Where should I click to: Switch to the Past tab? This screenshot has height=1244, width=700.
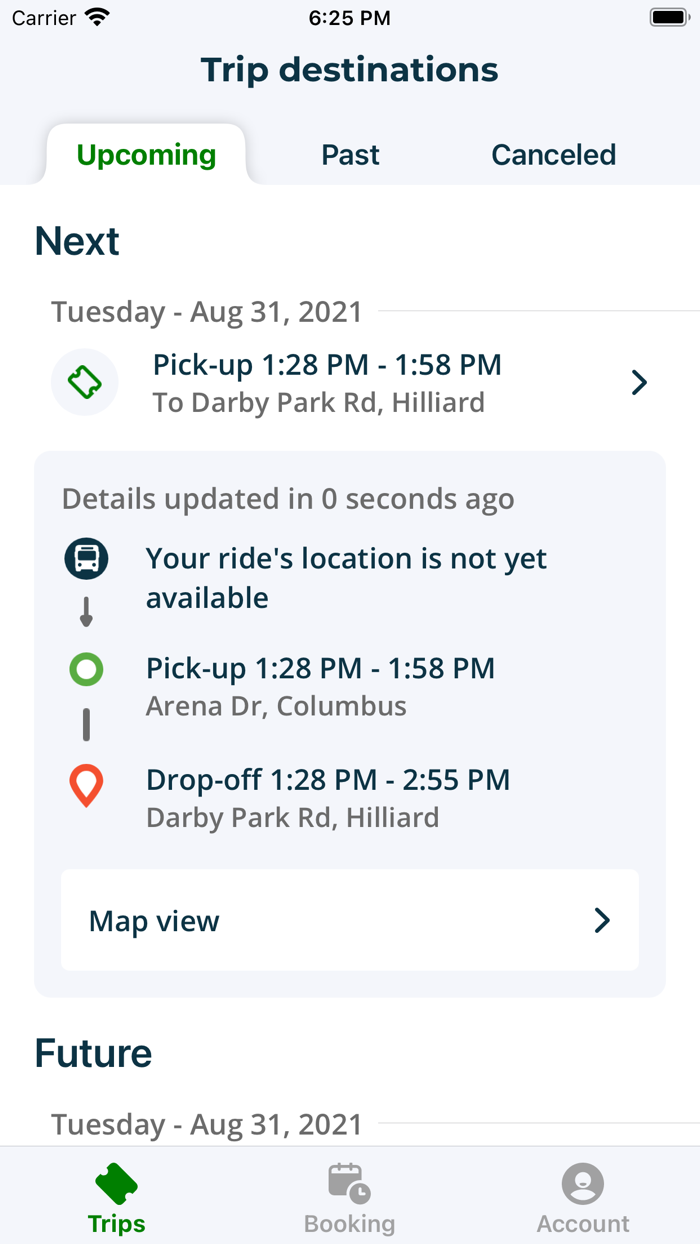click(350, 155)
